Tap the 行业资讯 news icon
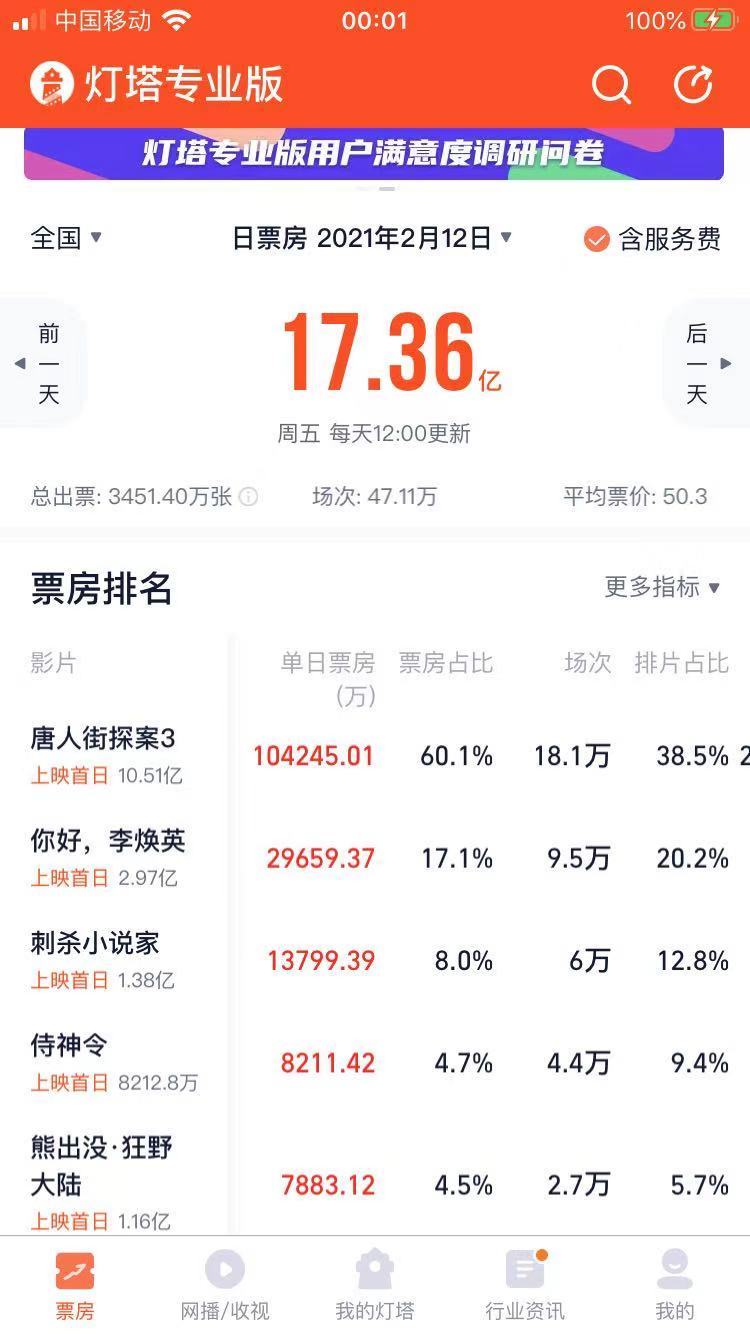750x1334 pixels. [527, 1268]
